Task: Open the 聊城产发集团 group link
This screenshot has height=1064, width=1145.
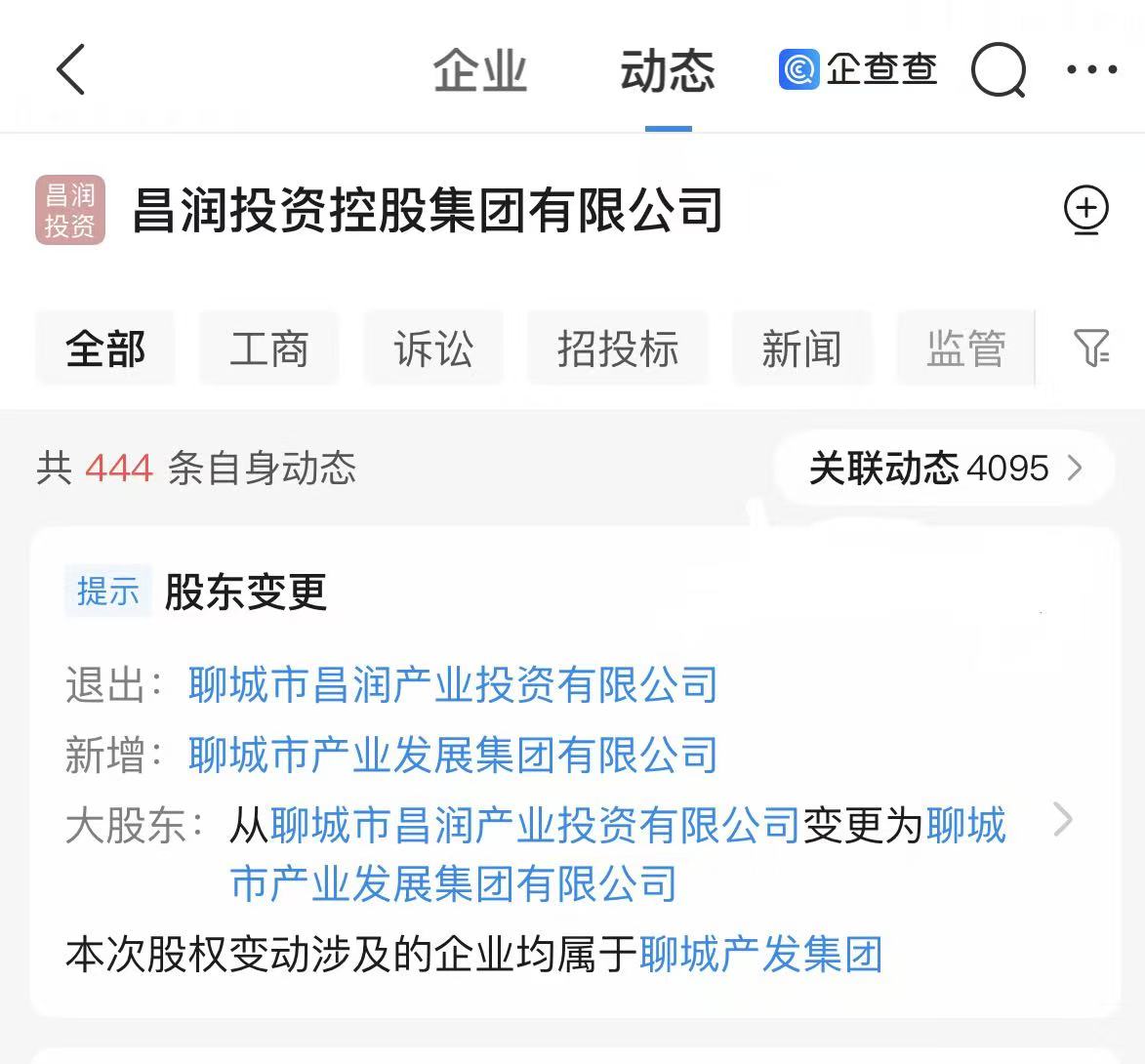Action: click(760, 954)
